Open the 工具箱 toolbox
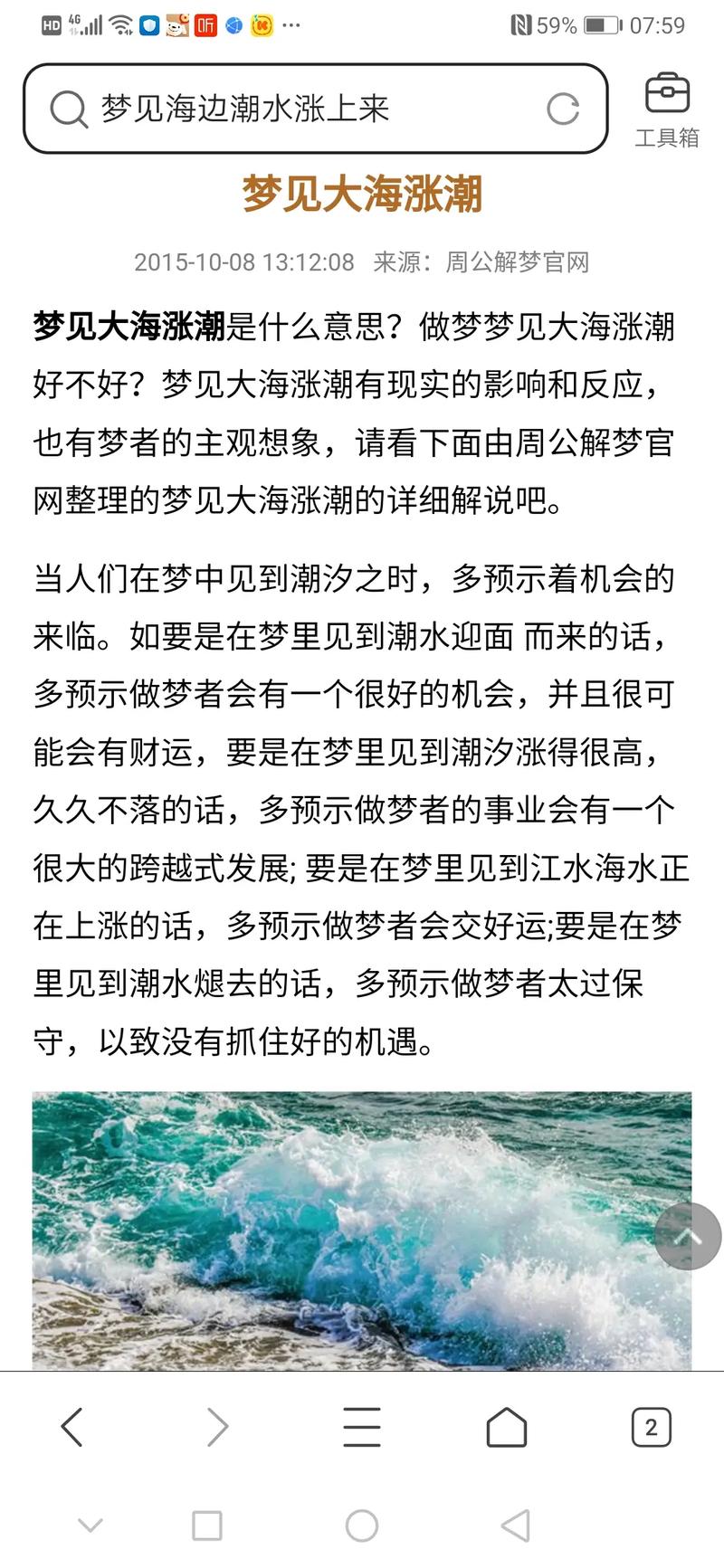 pyautogui.click(x=667, y=110)
